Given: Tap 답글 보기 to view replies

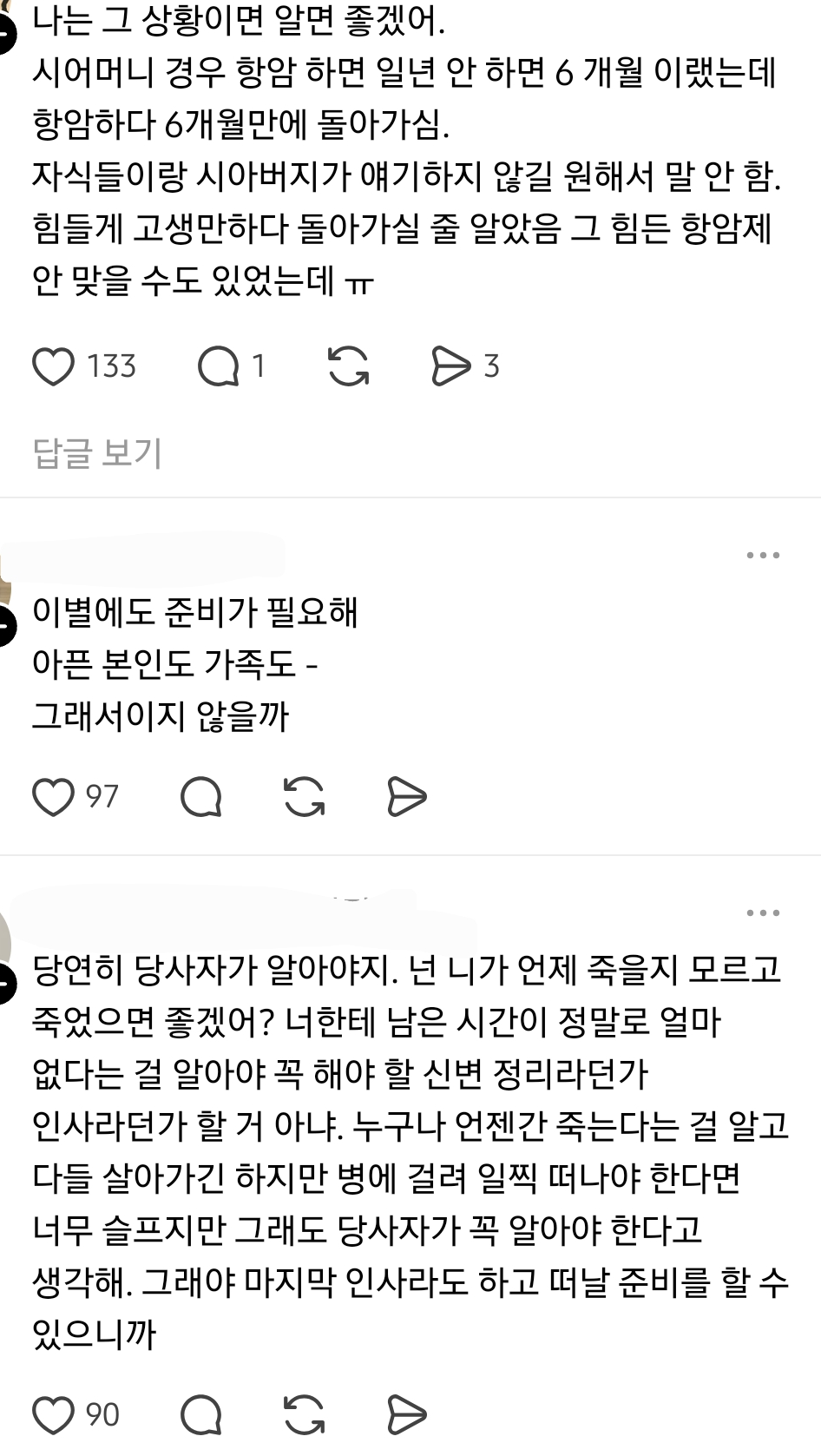Looking at the screenshot, I should click(97, 452).
